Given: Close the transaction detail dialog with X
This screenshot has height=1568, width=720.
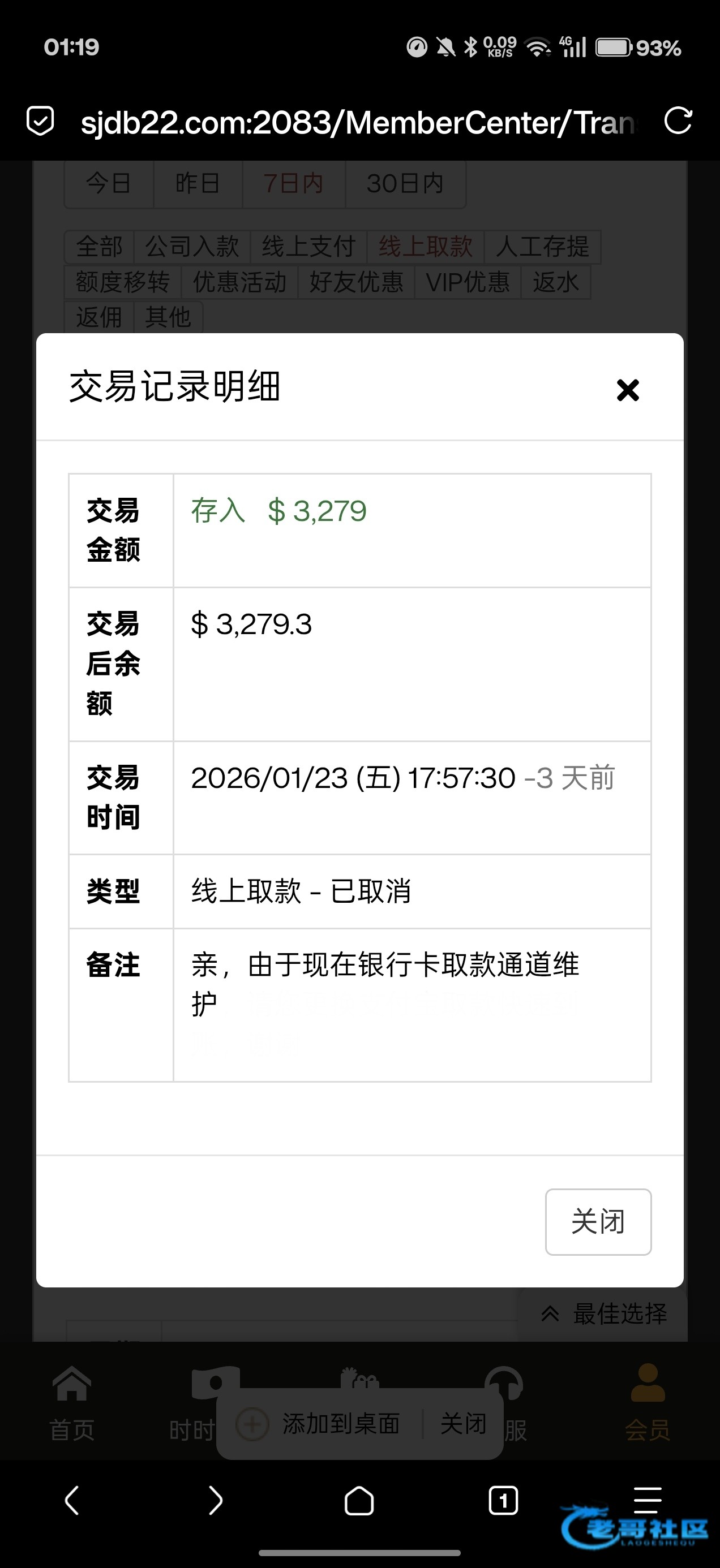Looking at the screenshot, I should (627, 390).
